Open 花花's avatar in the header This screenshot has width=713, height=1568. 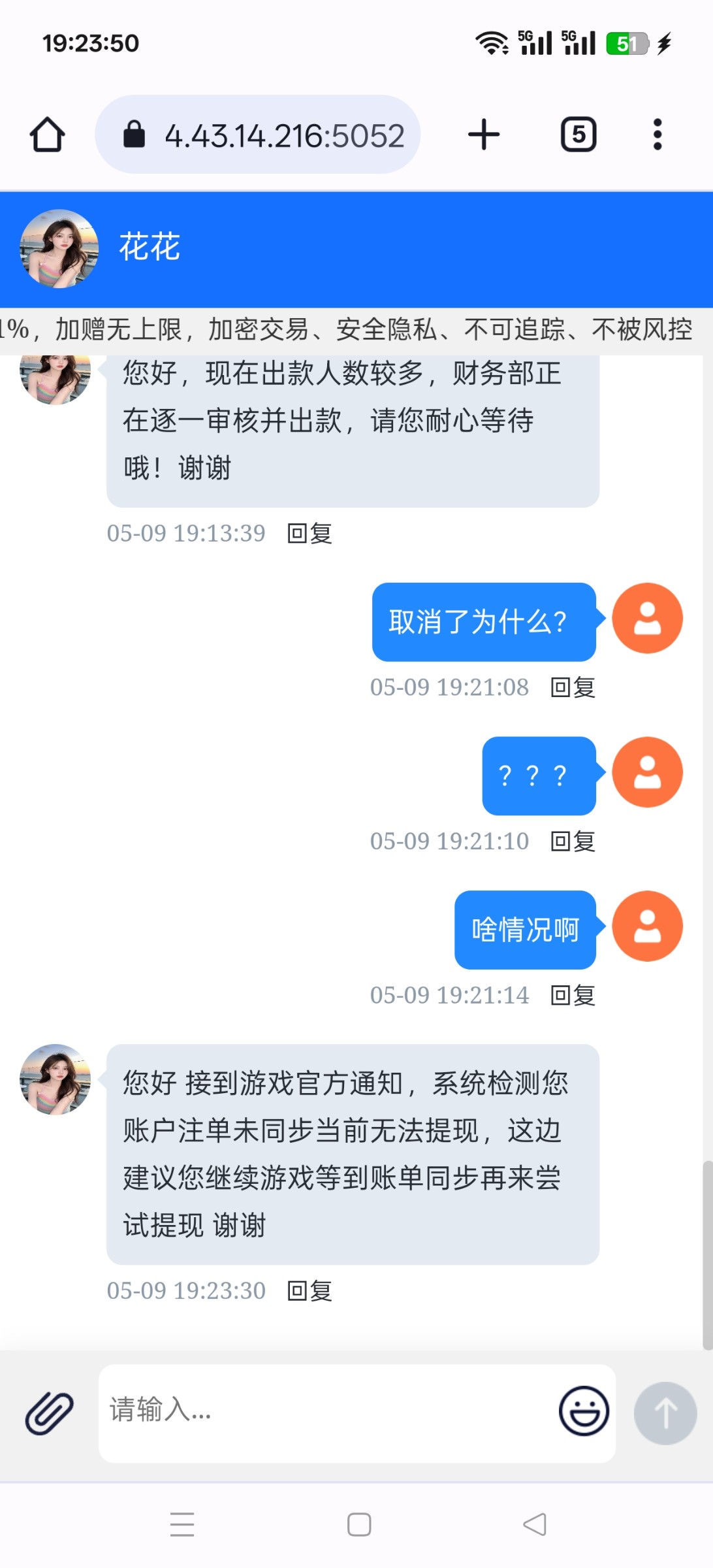tap(59, 248)
